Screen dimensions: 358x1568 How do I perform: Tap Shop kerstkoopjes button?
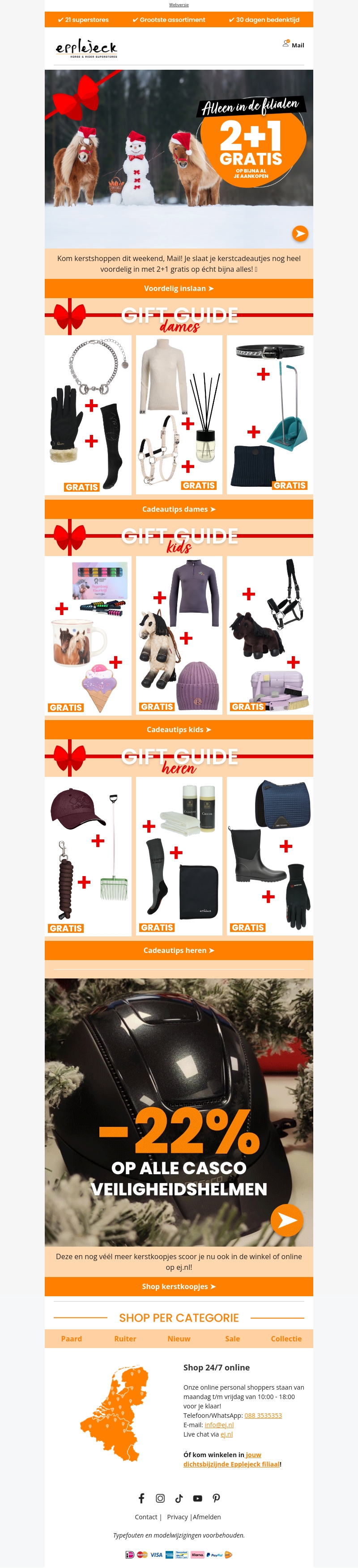(179, 1286)
